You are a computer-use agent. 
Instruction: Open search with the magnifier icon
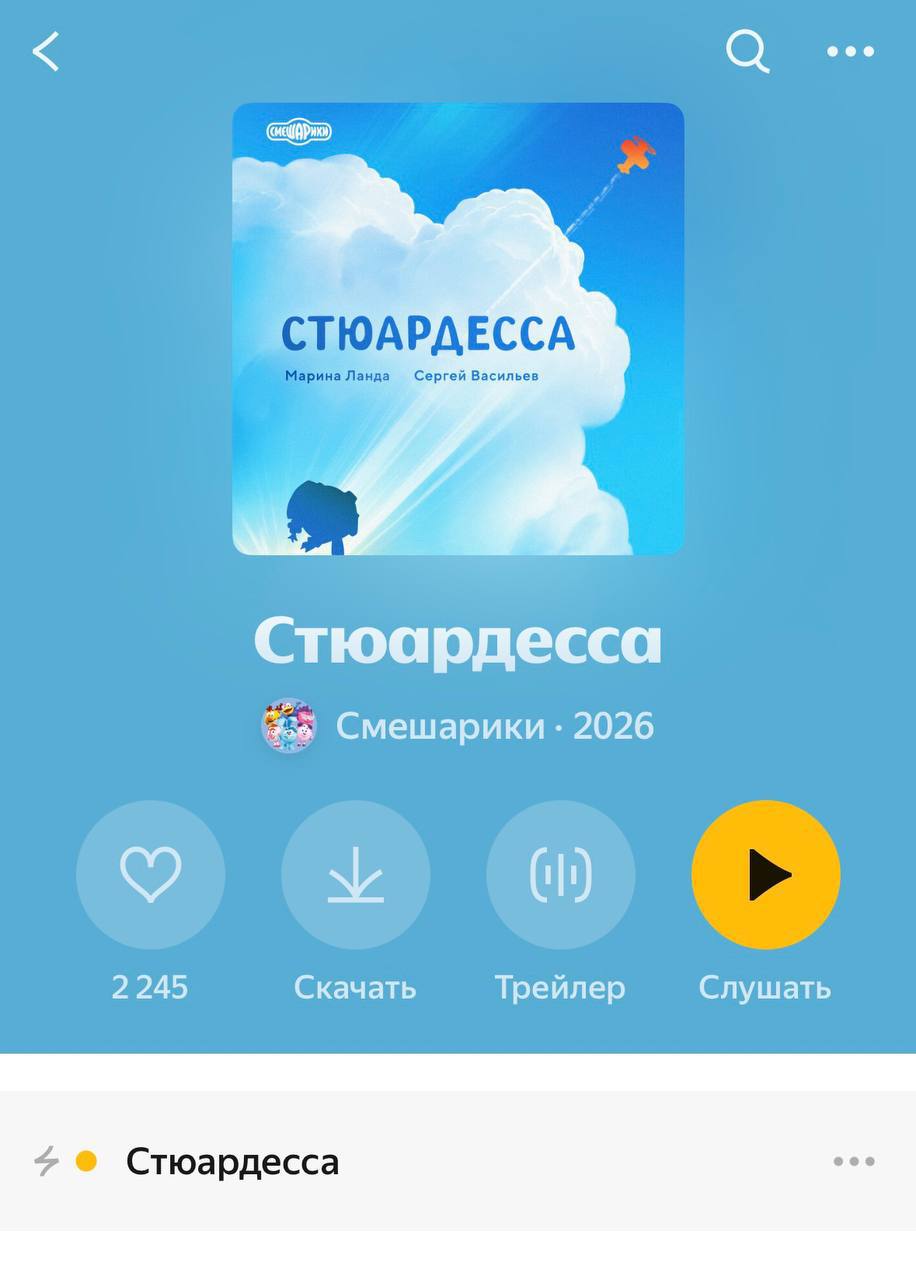(x=747, y=51)
